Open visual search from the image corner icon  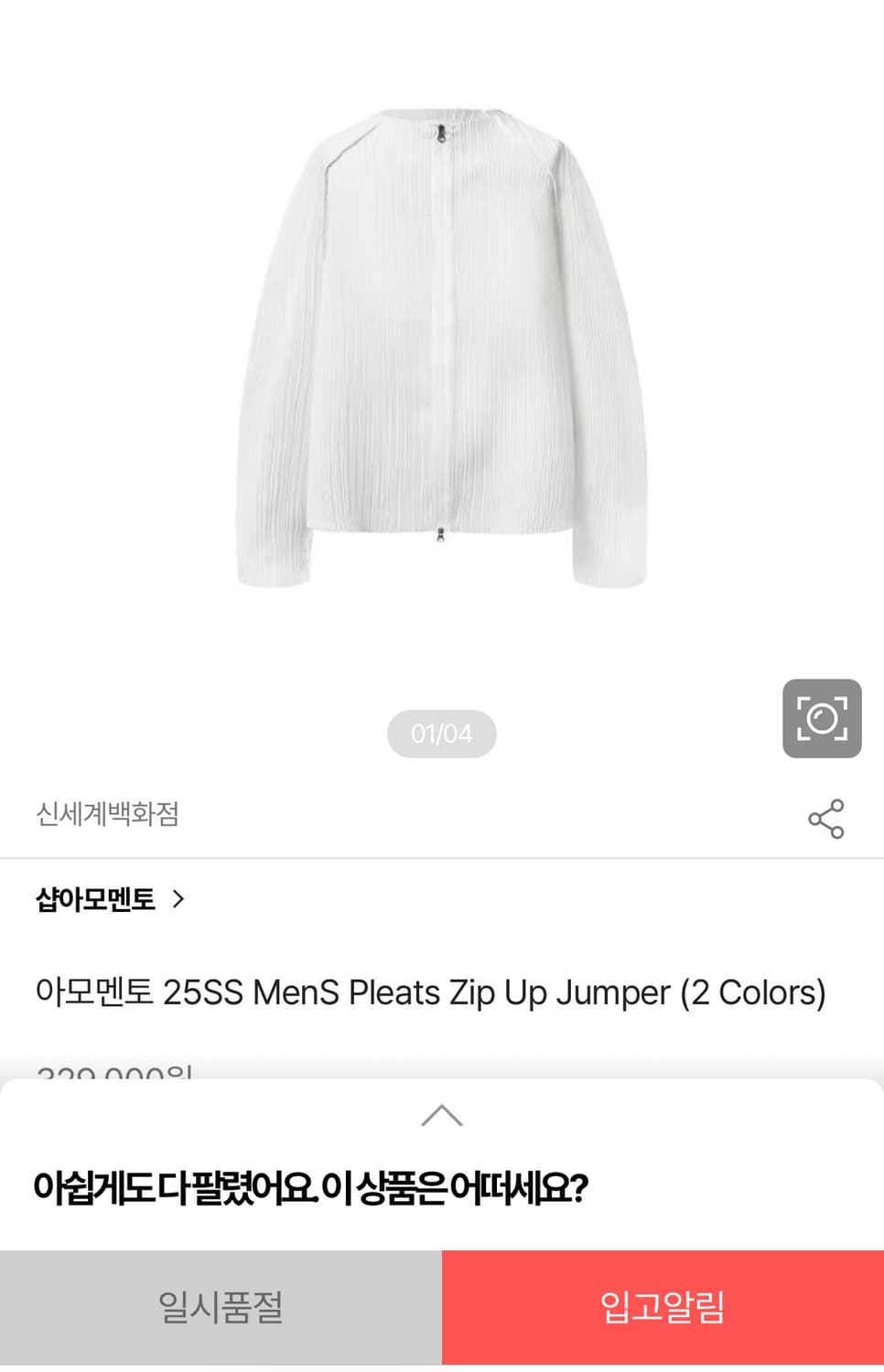pyautogui.click(x=822, y=718)
